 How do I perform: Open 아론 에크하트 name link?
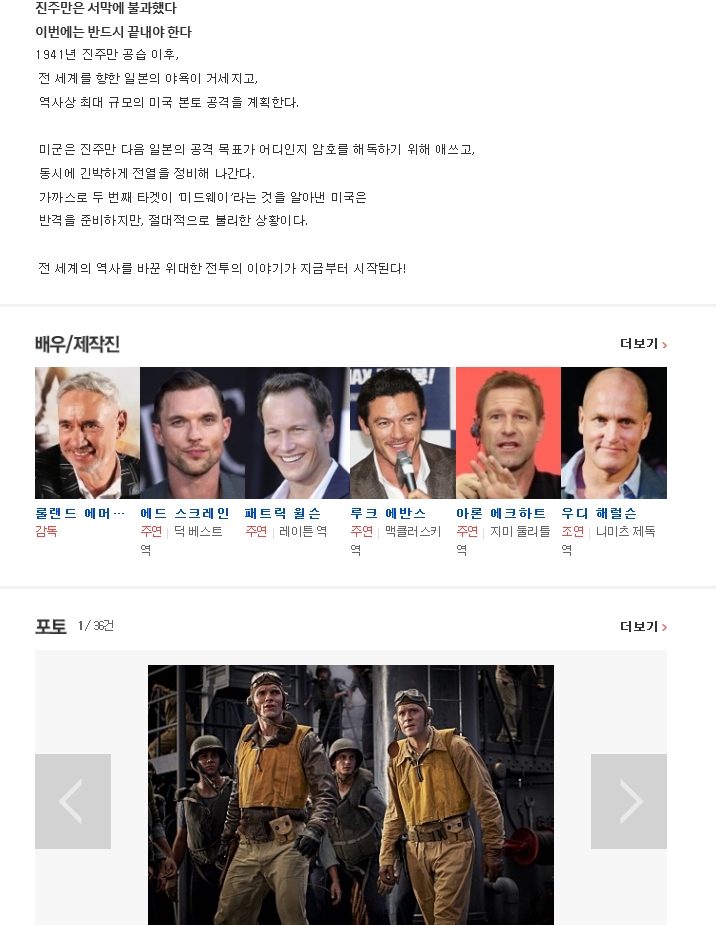[501, 513]
